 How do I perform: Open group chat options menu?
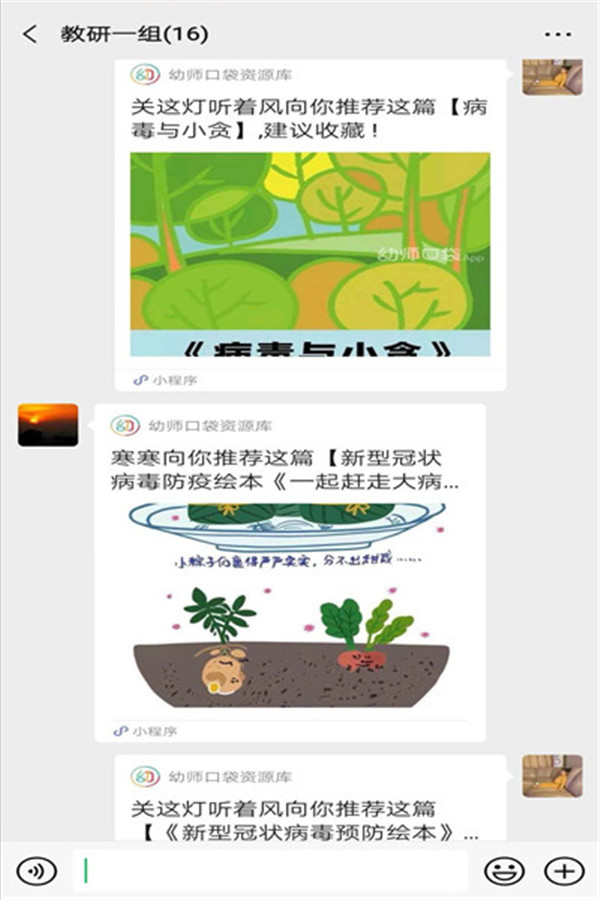pos(558,34)
